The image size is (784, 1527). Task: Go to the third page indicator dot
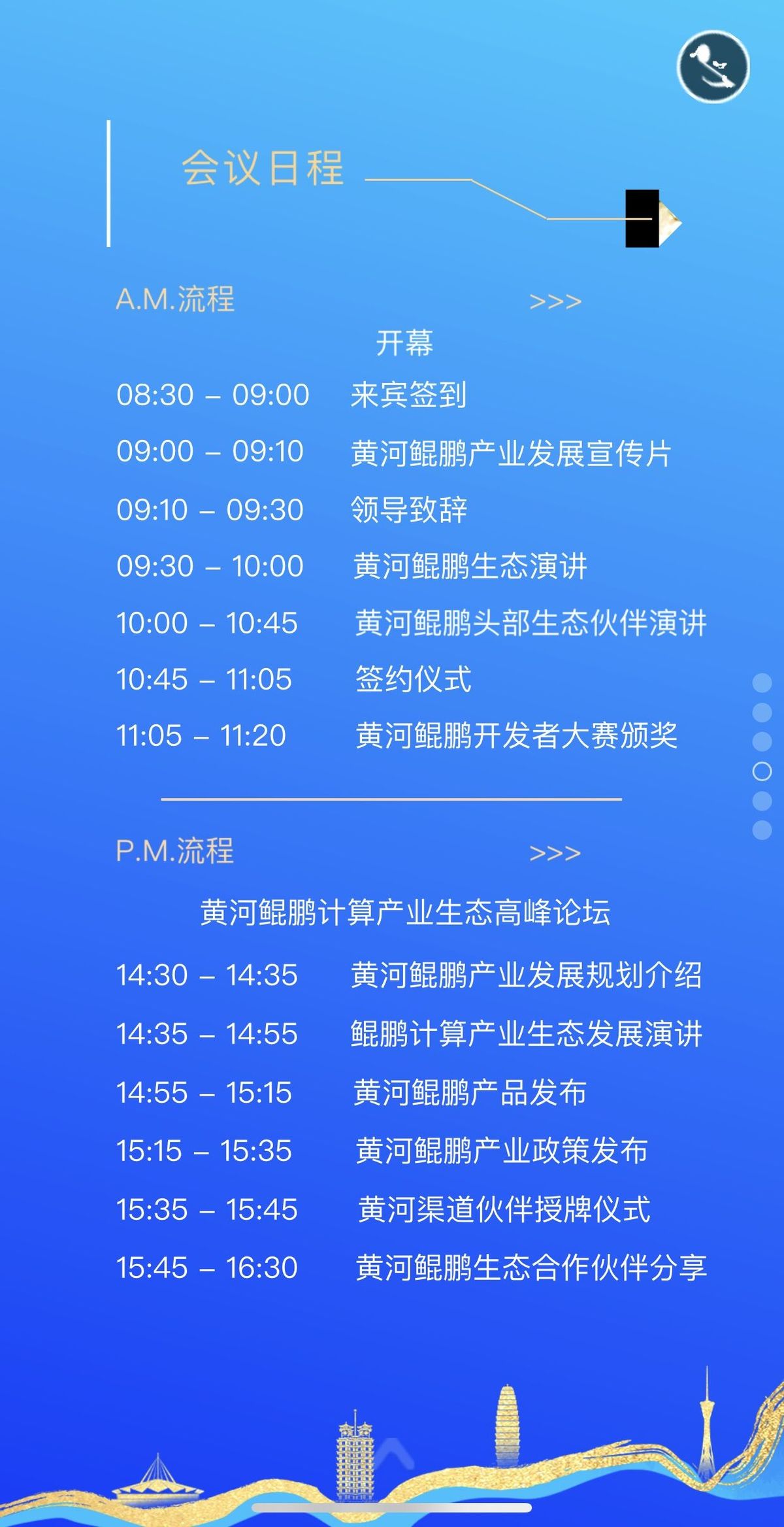pyautogui.click(x=762, y=741)
